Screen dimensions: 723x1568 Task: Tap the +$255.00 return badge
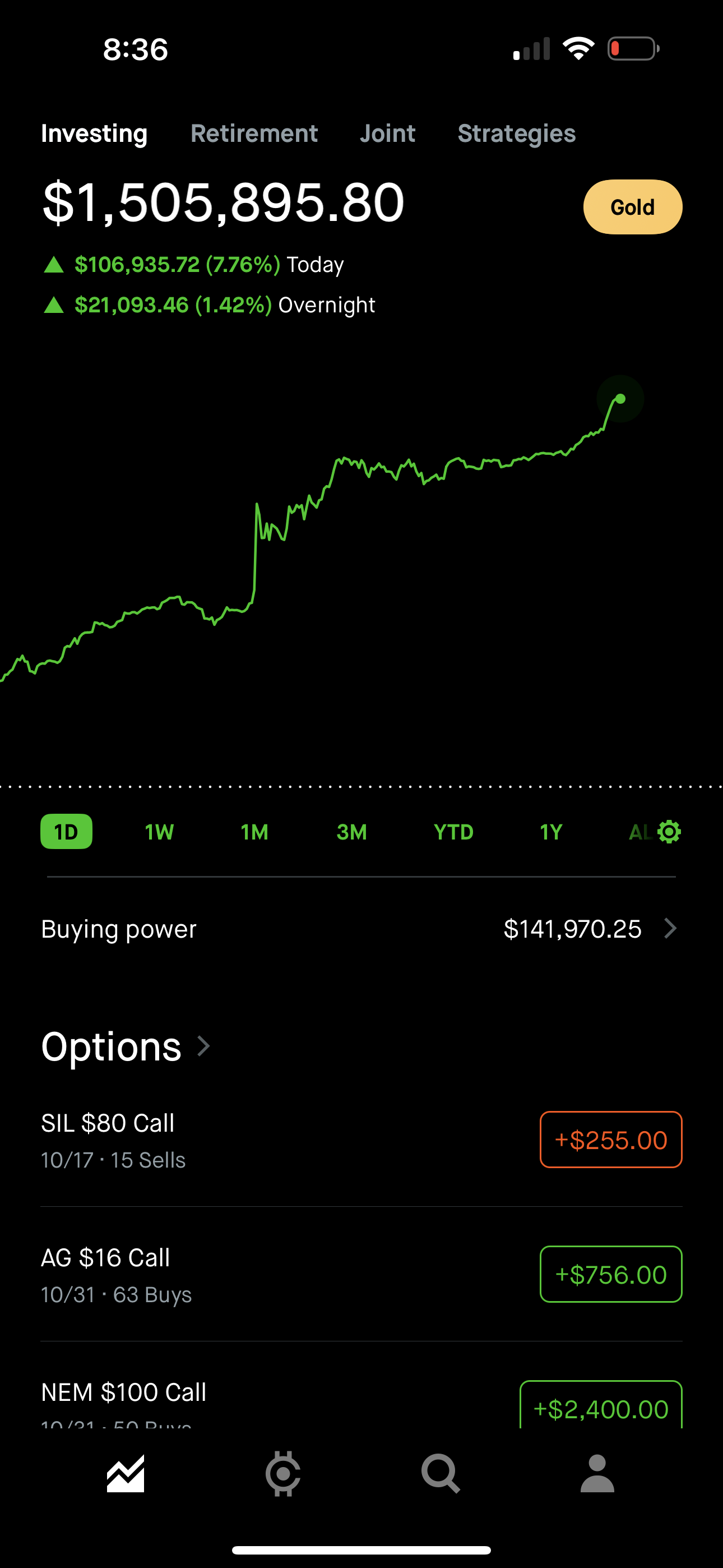(610, 1140)
